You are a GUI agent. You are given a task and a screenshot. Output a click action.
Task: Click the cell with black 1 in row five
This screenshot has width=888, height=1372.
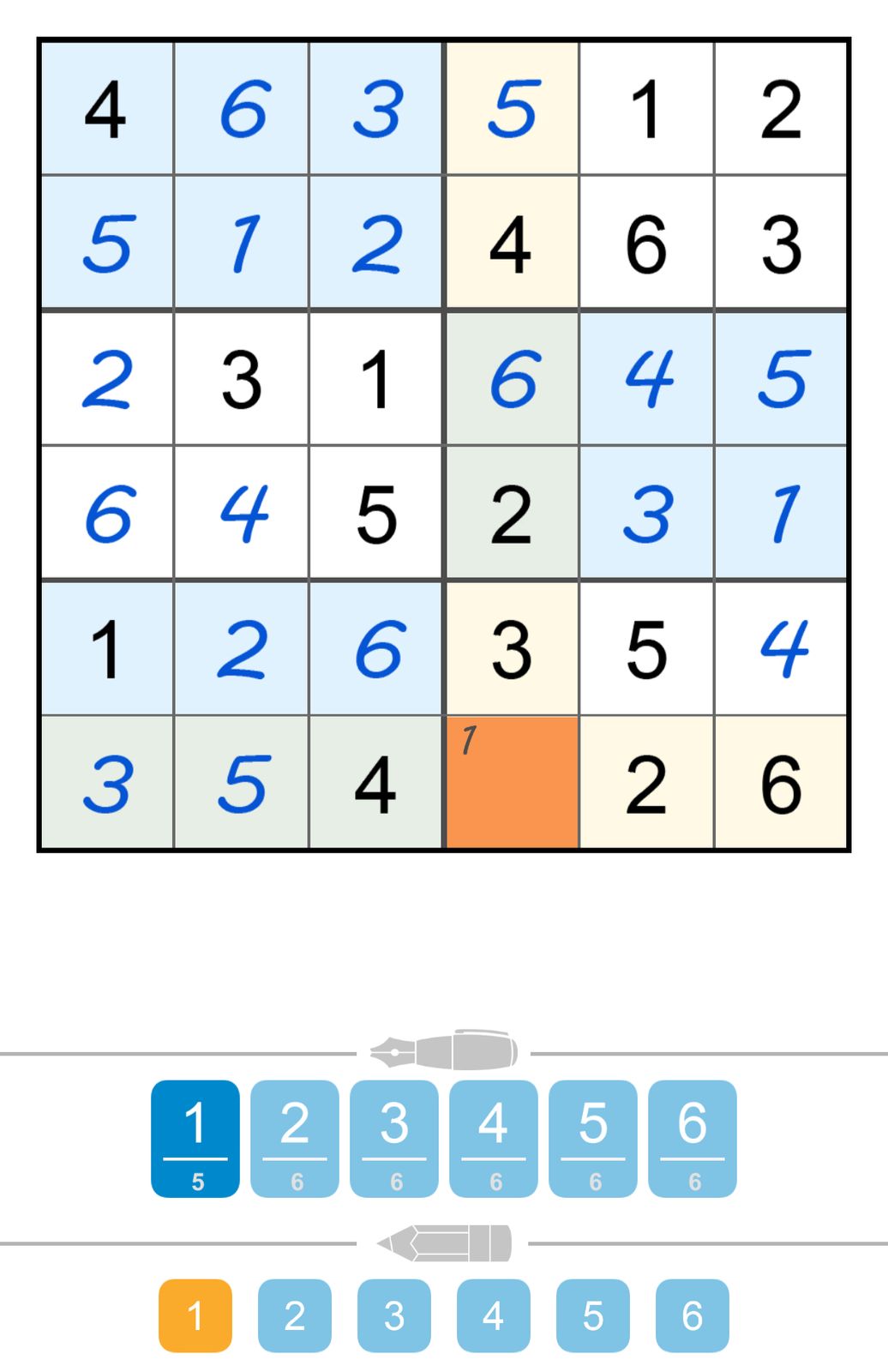tap(108, 647)
